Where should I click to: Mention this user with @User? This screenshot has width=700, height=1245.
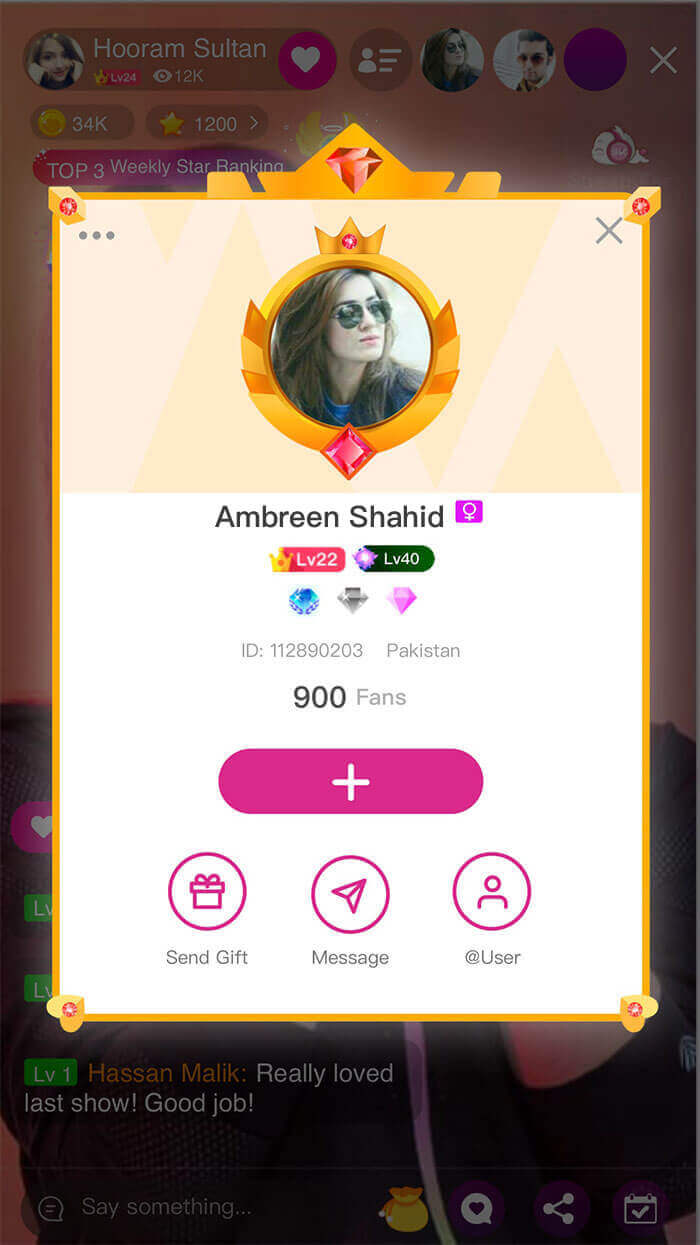pos(492,891)
